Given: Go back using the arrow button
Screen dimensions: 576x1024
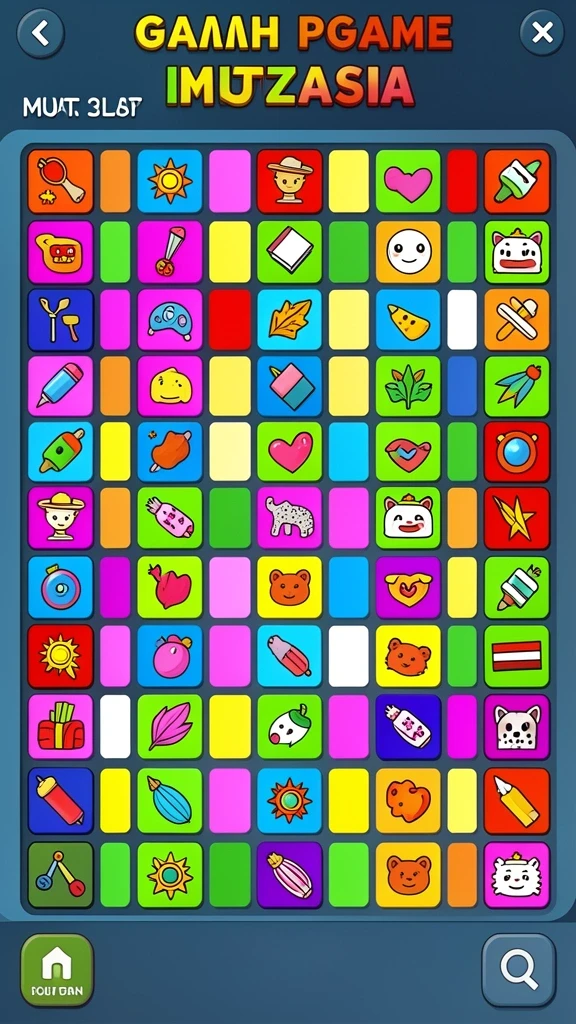Looking at the screenshot, I should tap(40, 33).
